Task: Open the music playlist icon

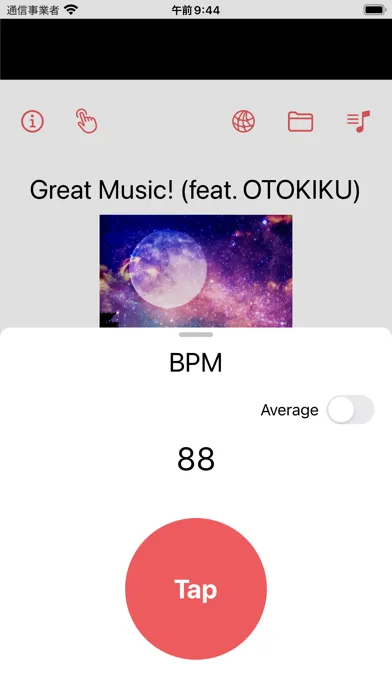Action: (x=358, y=121)
